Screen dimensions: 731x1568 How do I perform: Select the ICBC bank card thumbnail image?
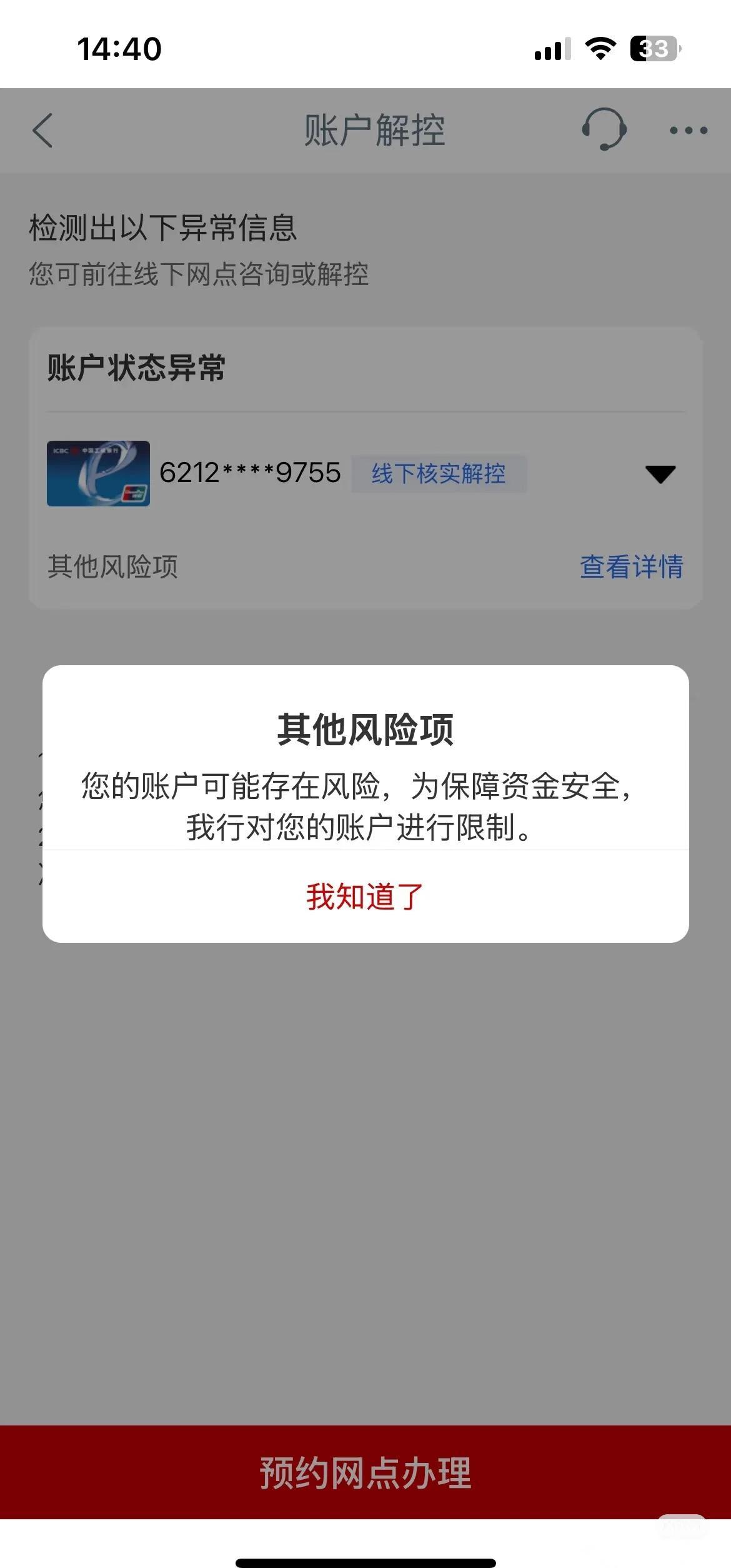98,474
